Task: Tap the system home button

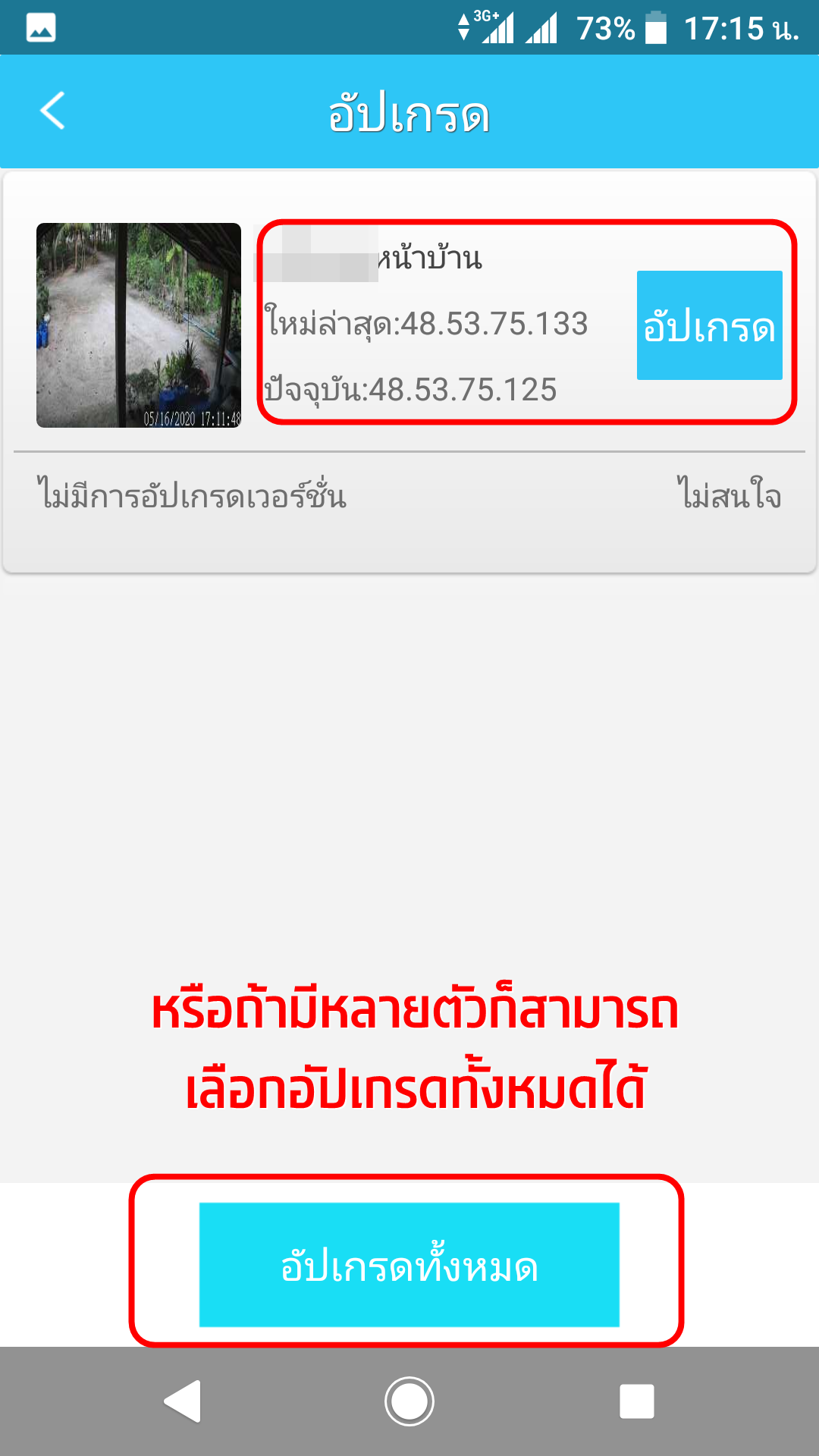Action: (409, 1401)
